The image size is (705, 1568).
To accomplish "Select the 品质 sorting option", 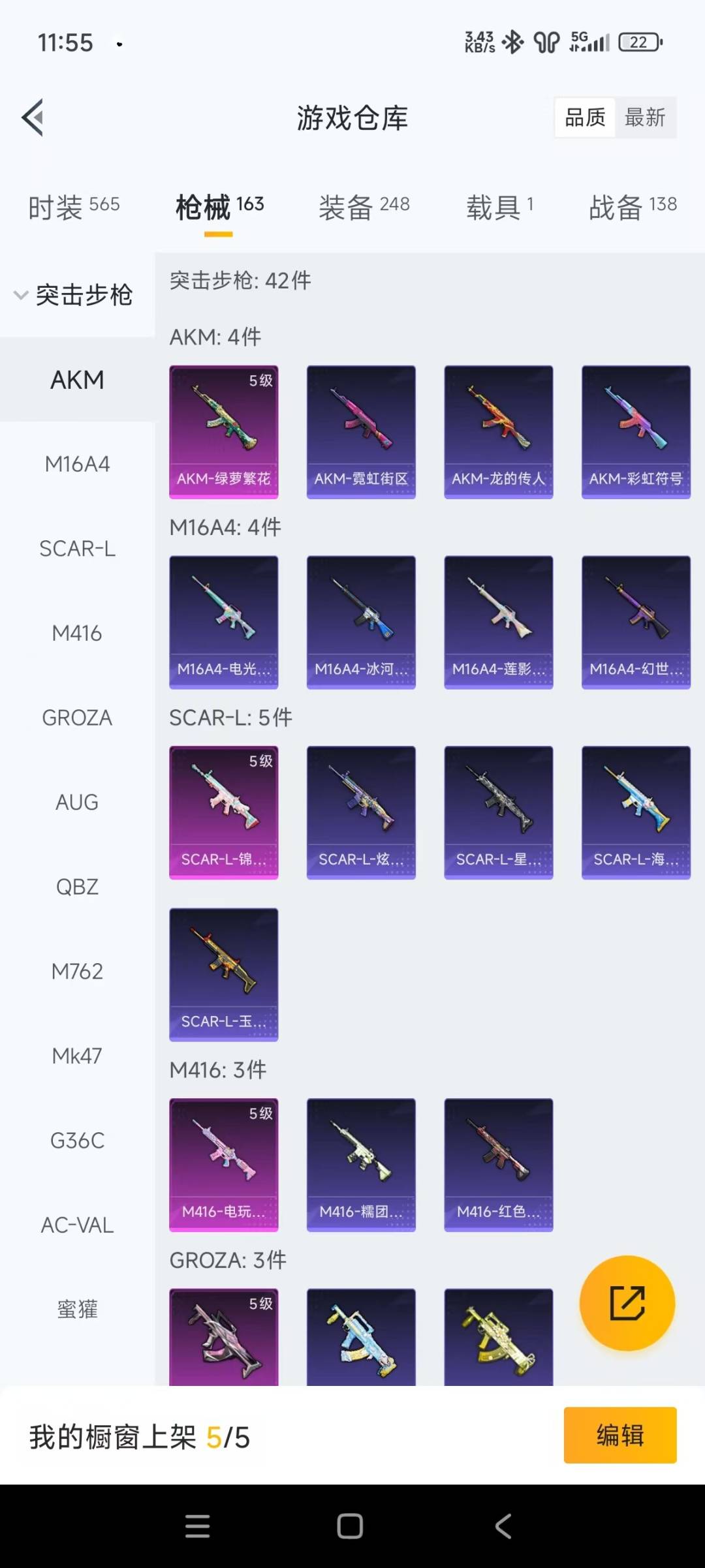I will click(x=585, y=117).
